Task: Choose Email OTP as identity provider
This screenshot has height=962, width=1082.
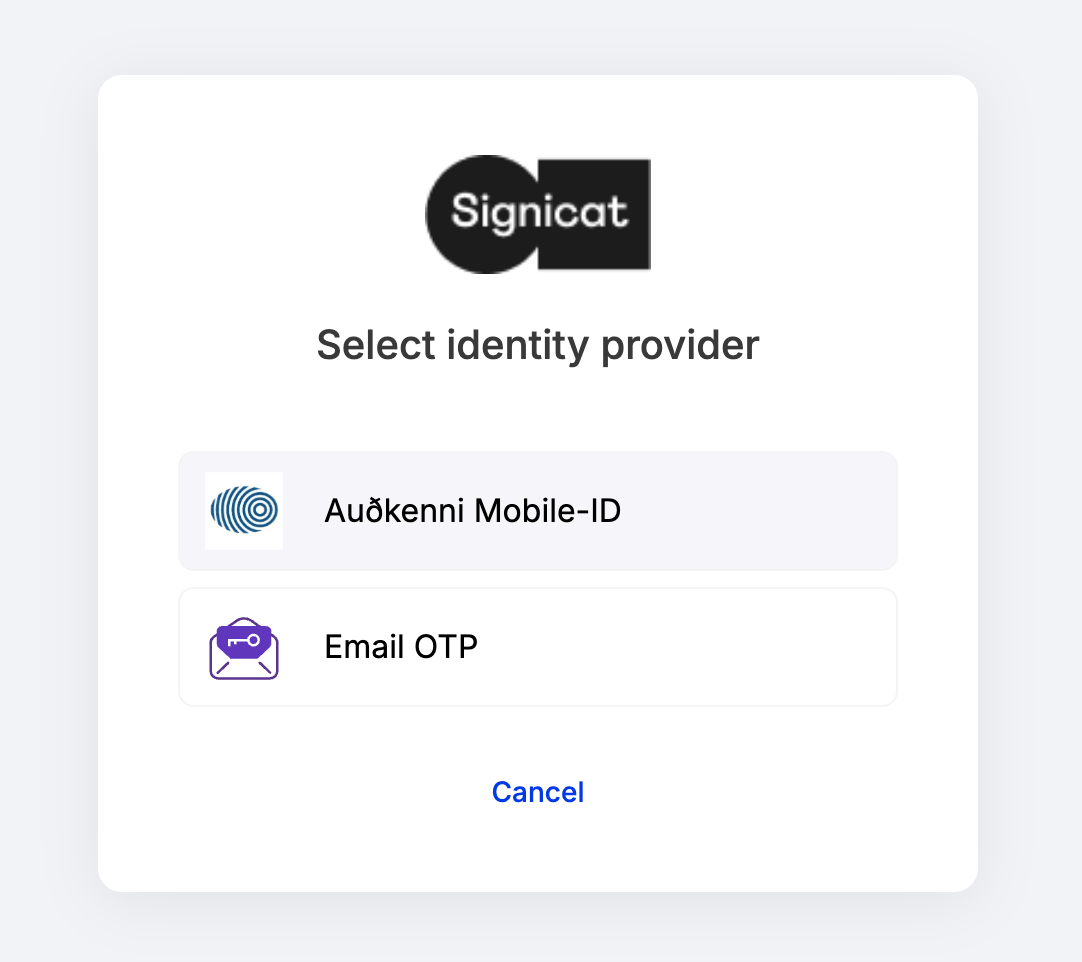Action: coord(537,647)
